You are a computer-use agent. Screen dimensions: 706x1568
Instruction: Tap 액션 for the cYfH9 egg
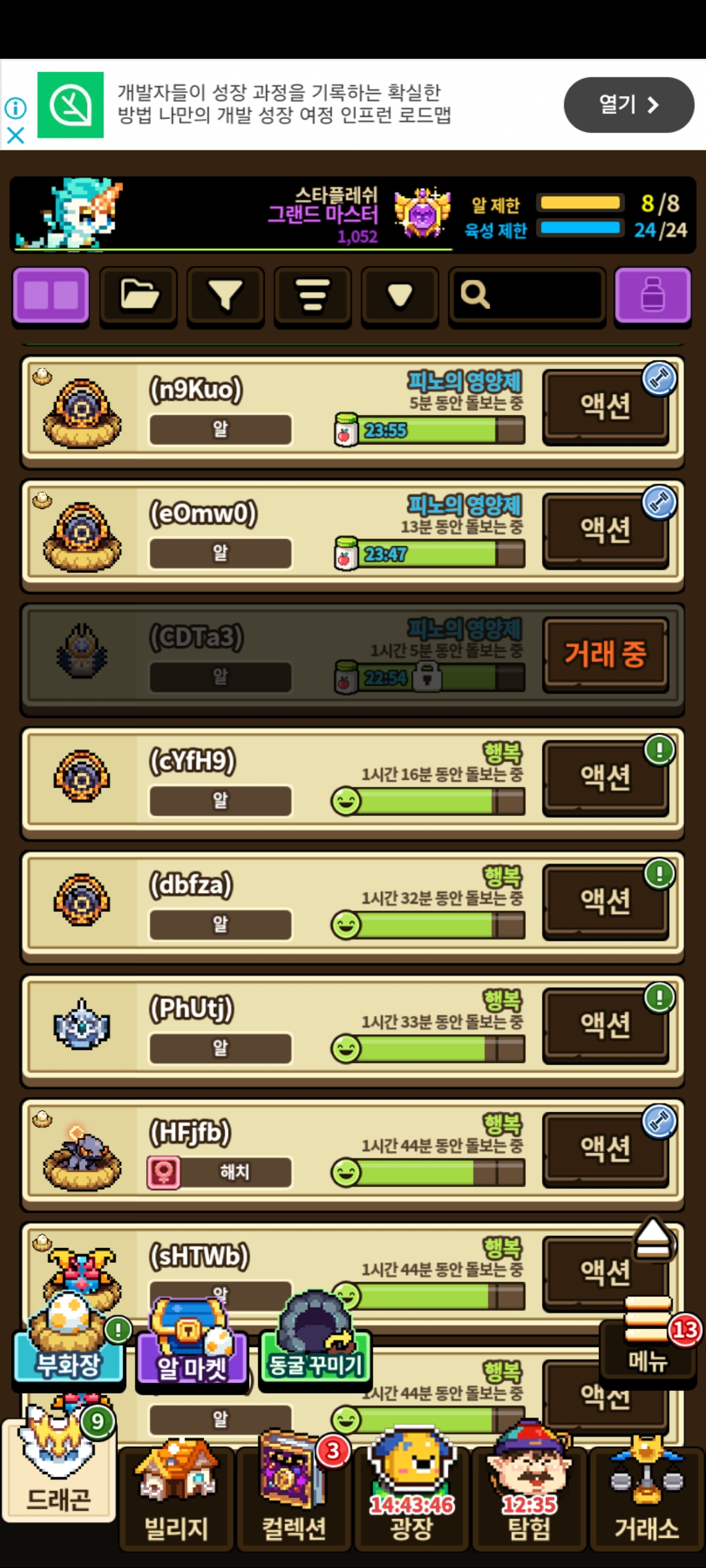pyautogui.click(x=605, y=777)
